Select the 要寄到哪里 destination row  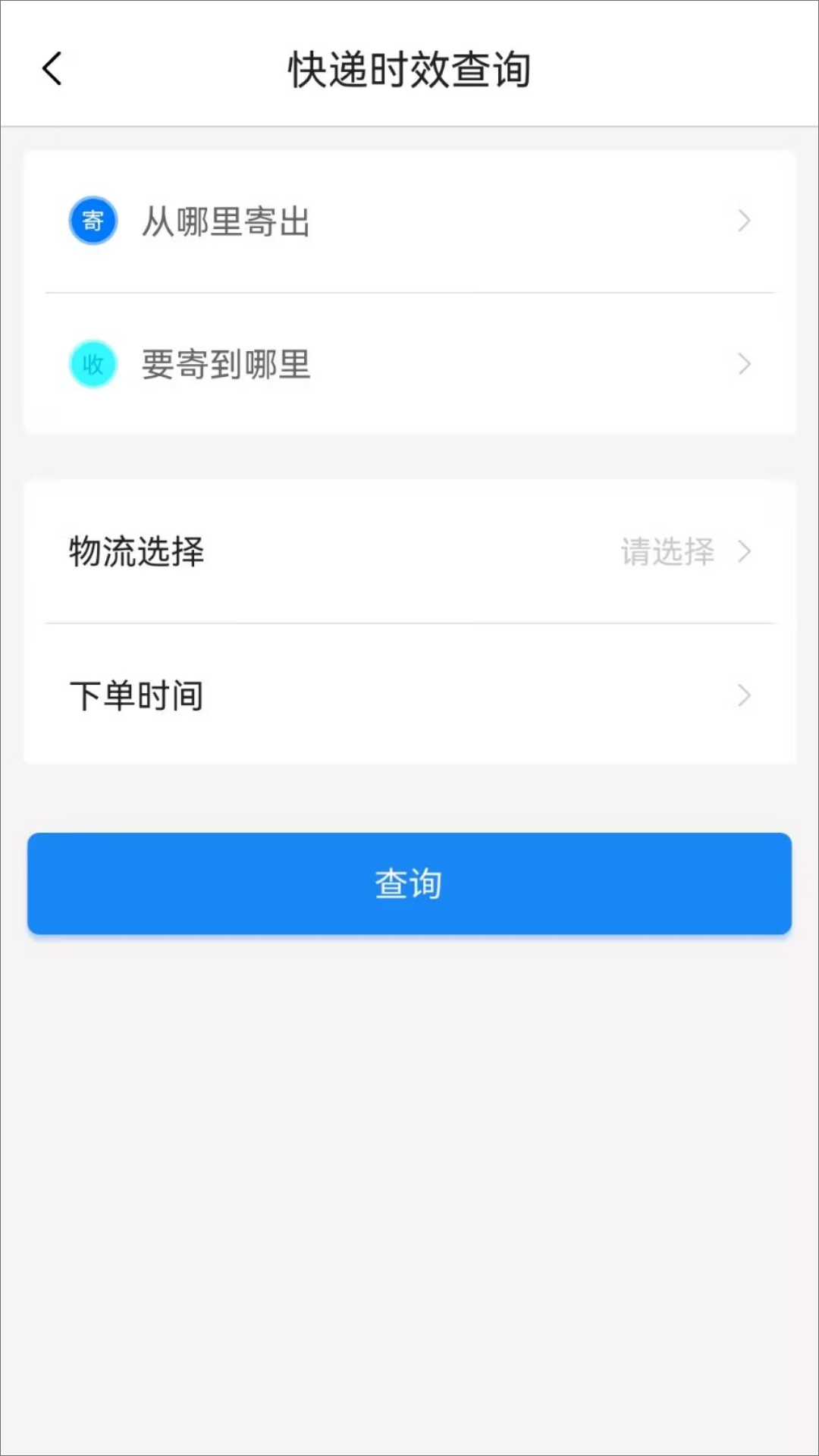click(x=409, y=365)
